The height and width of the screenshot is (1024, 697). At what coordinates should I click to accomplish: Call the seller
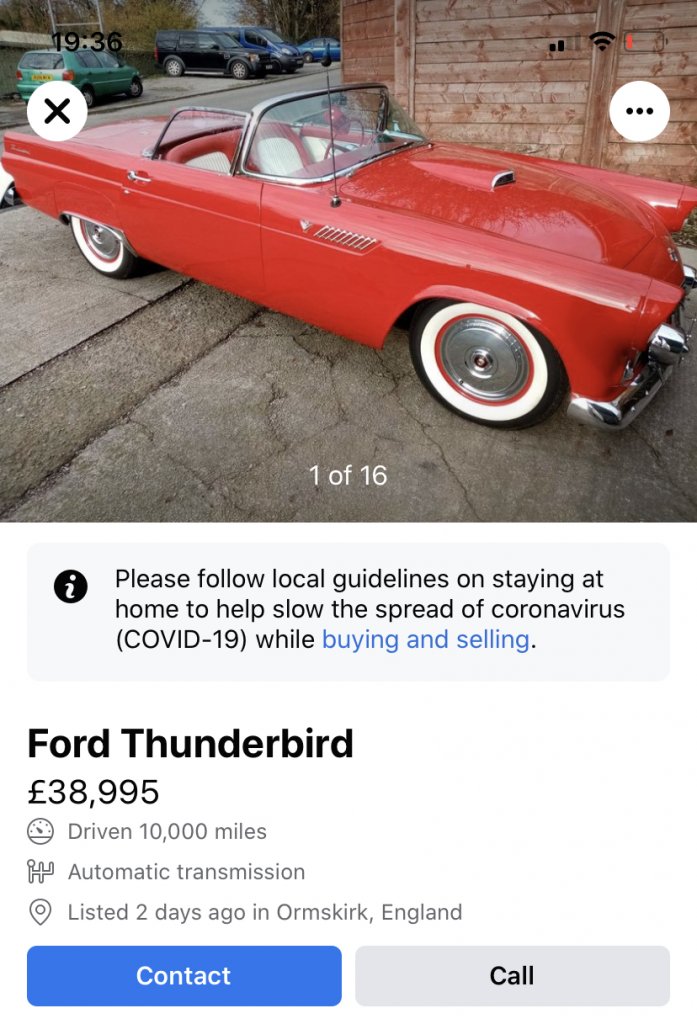[x=512, y=975]
